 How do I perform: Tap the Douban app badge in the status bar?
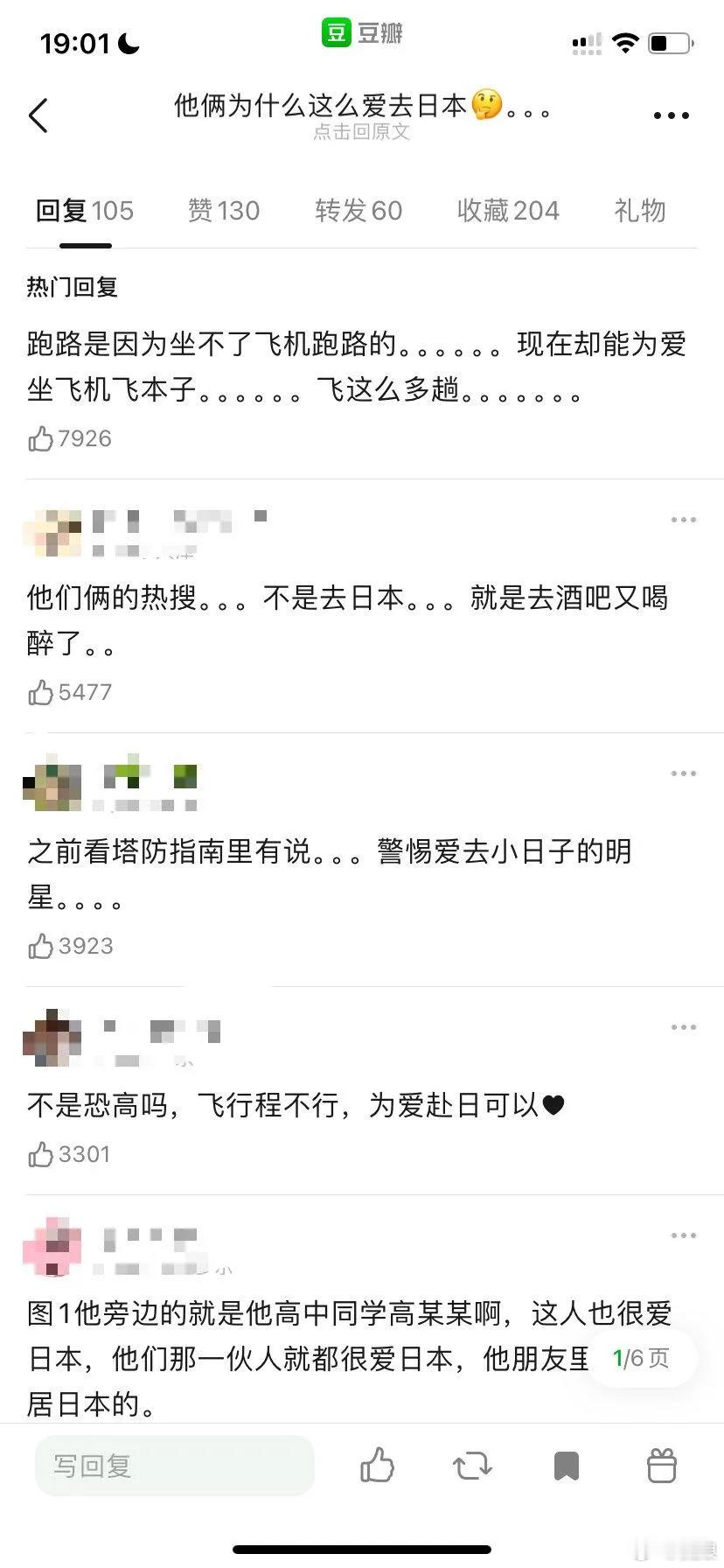coord(361,33)
